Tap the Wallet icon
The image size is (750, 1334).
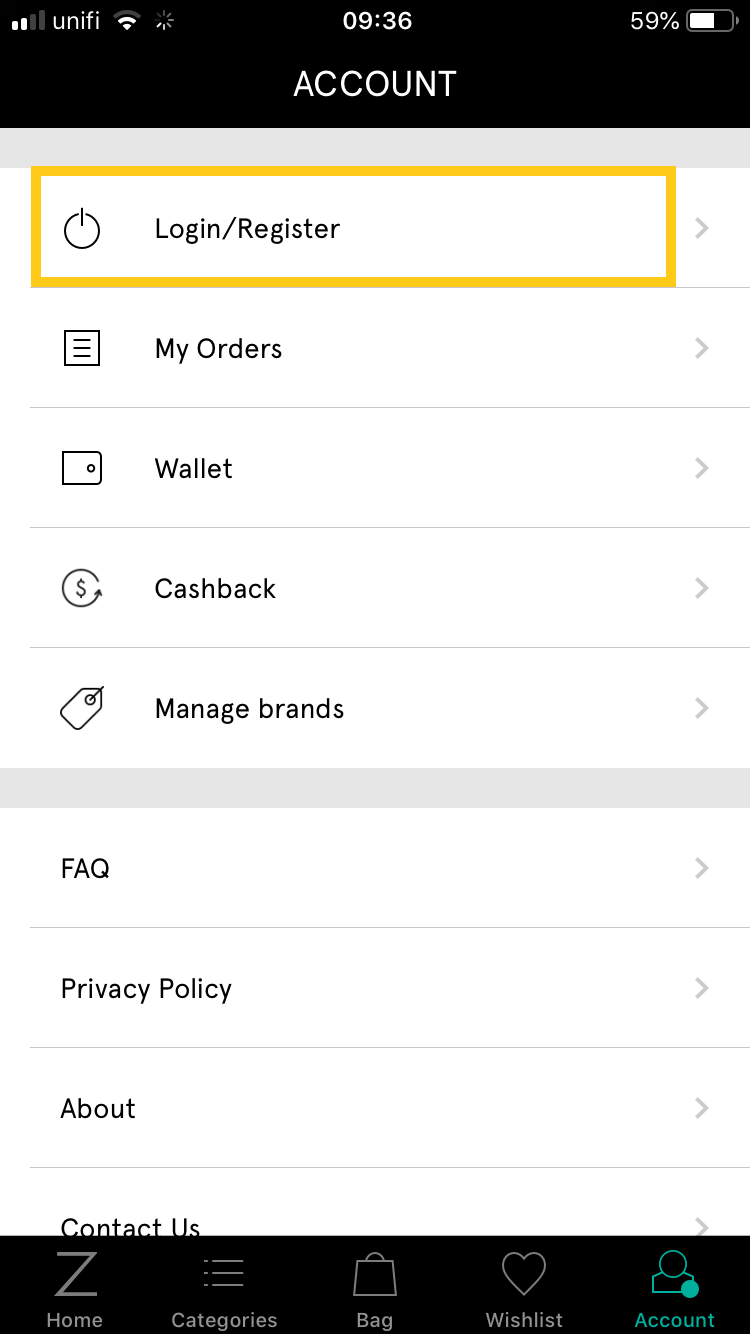click(81, 468)
